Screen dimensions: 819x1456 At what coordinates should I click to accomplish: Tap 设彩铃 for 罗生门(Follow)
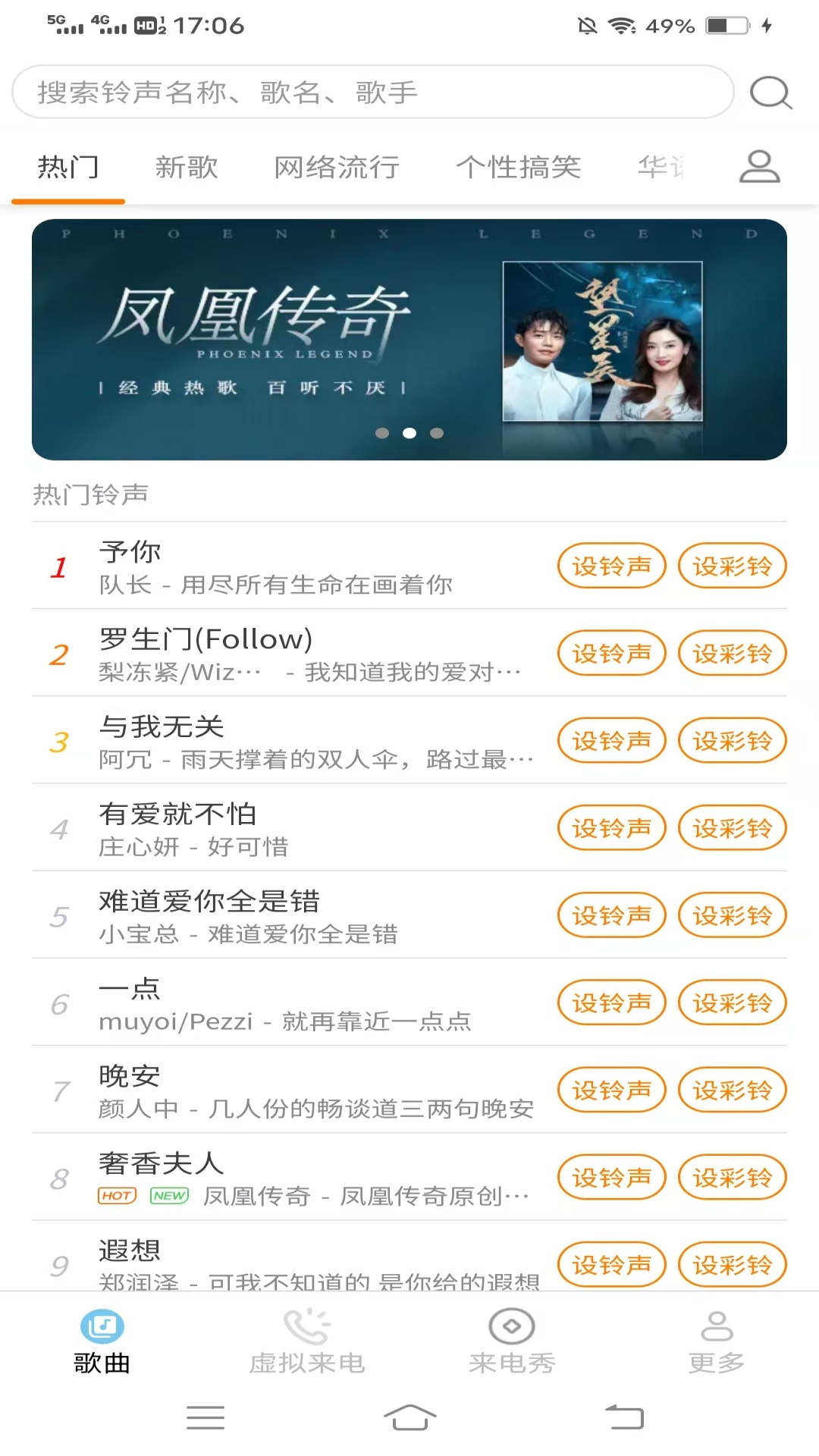732,652
